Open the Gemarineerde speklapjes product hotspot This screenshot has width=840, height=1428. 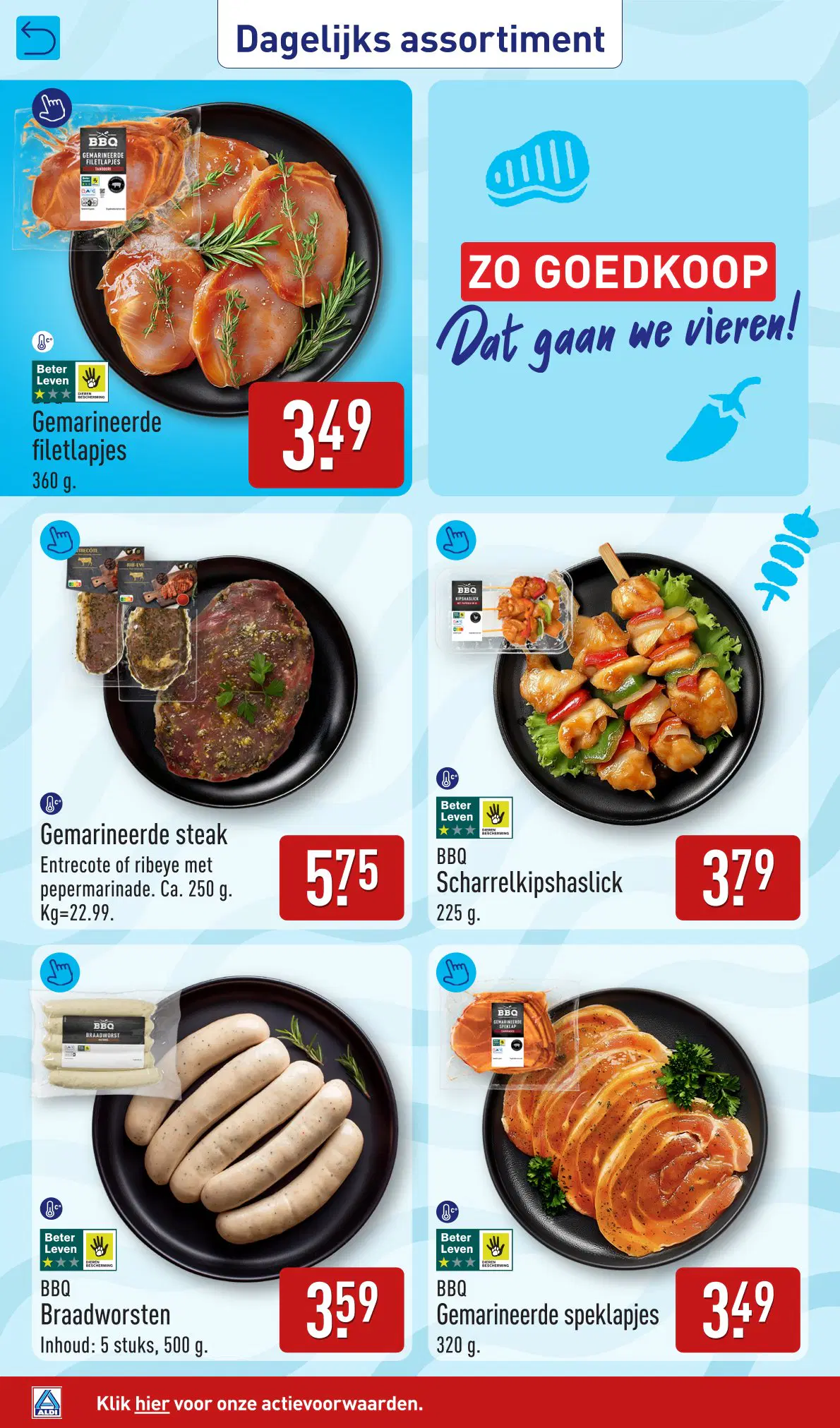tap(456, 973)
